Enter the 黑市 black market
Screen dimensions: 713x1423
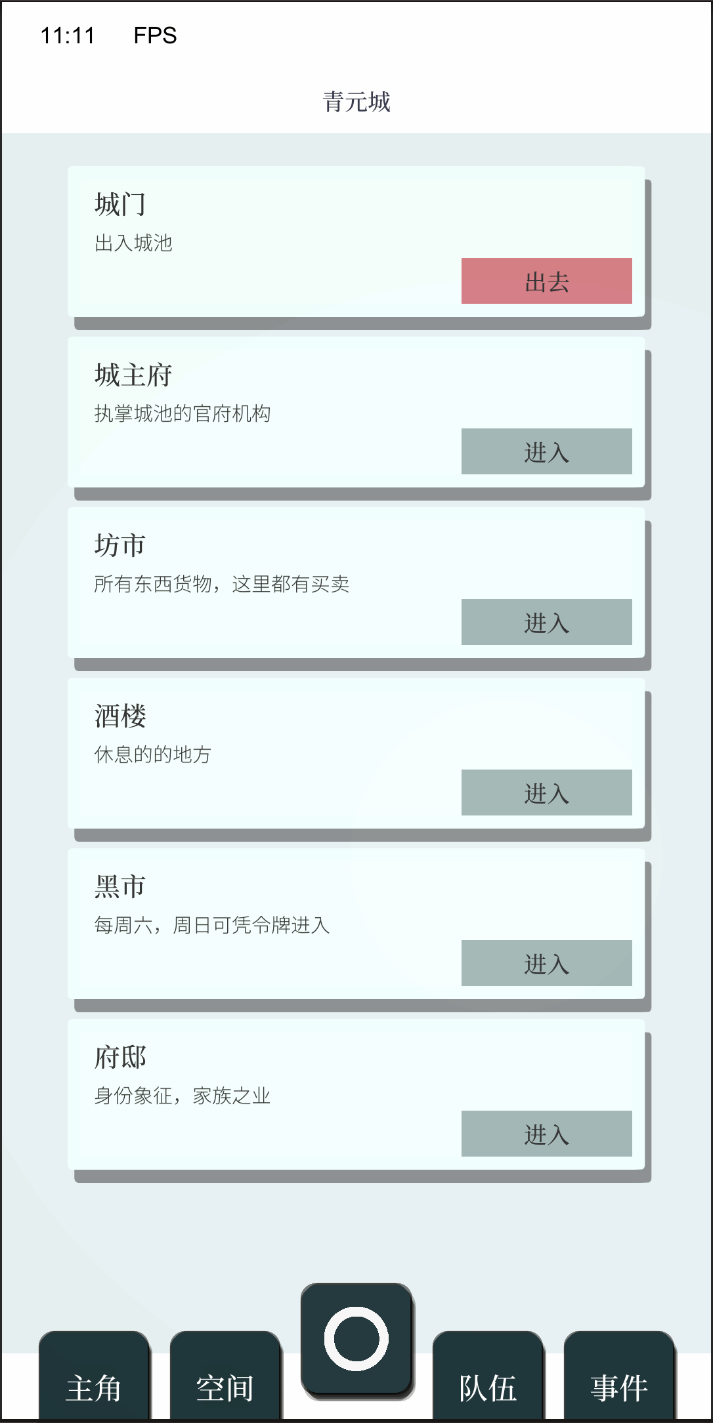pyautogui.click(x=546, y=963)
